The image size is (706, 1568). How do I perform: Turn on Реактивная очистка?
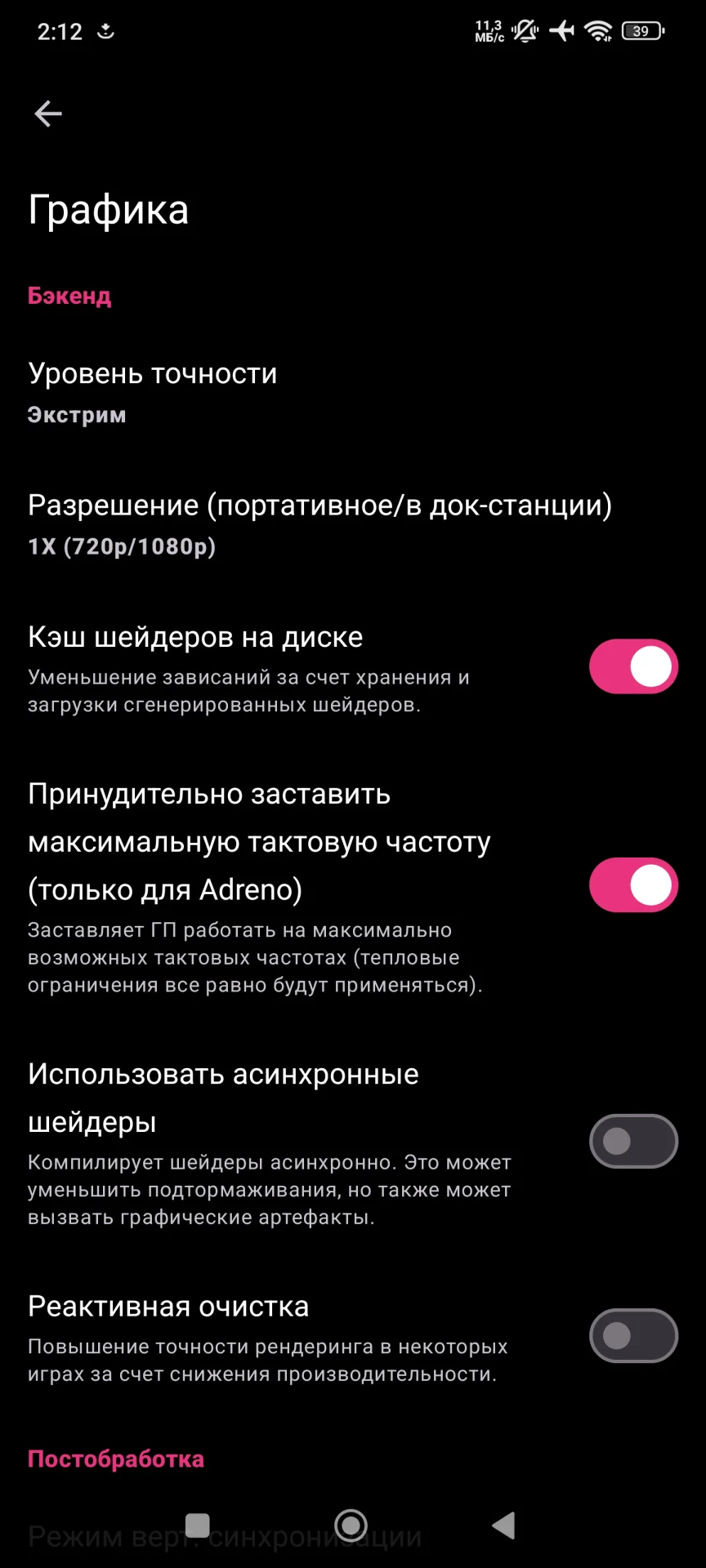[x=633, y=1336]
